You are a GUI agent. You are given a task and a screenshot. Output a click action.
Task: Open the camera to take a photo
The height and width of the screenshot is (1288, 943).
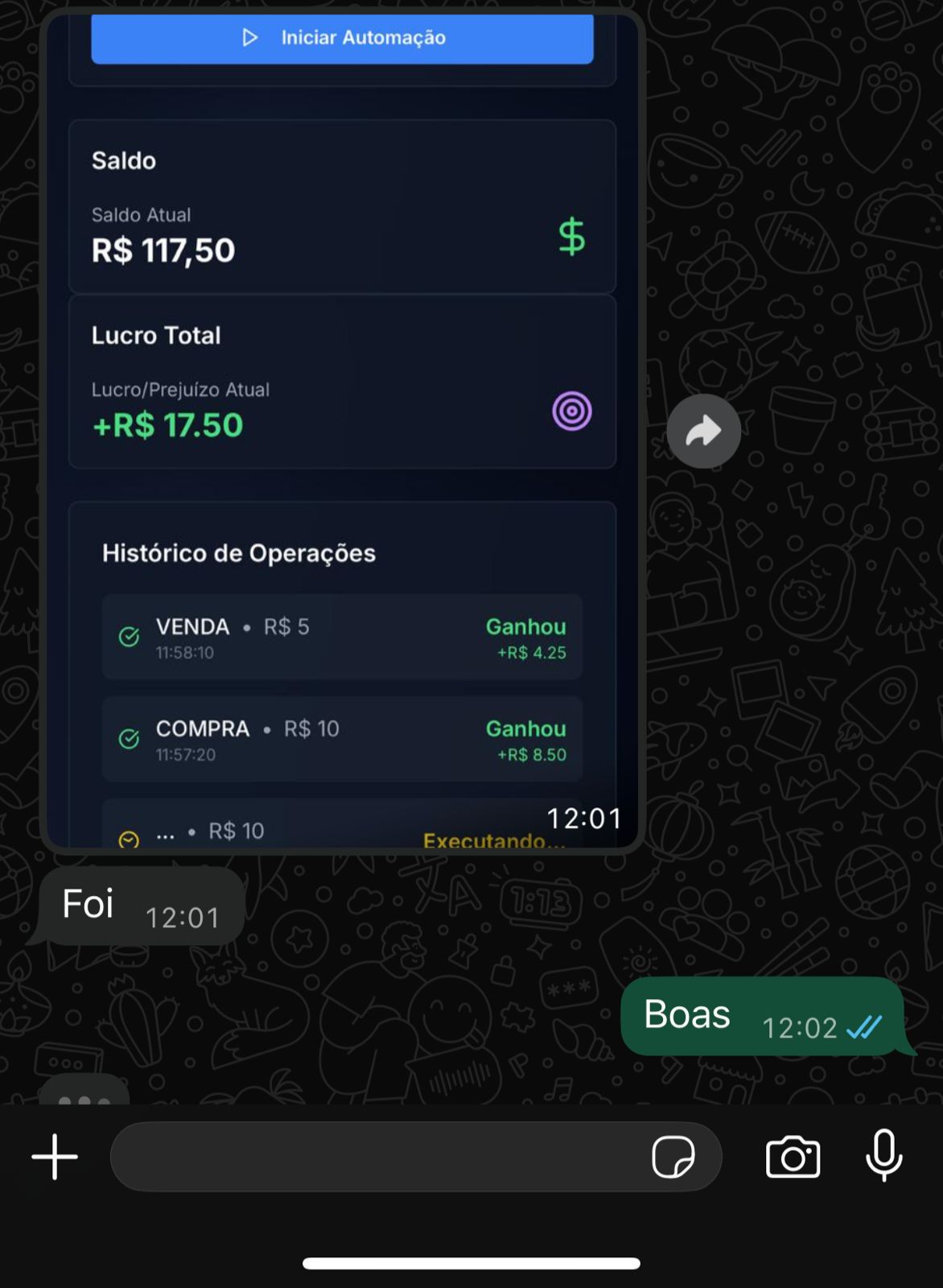[x=793, y=1157]
